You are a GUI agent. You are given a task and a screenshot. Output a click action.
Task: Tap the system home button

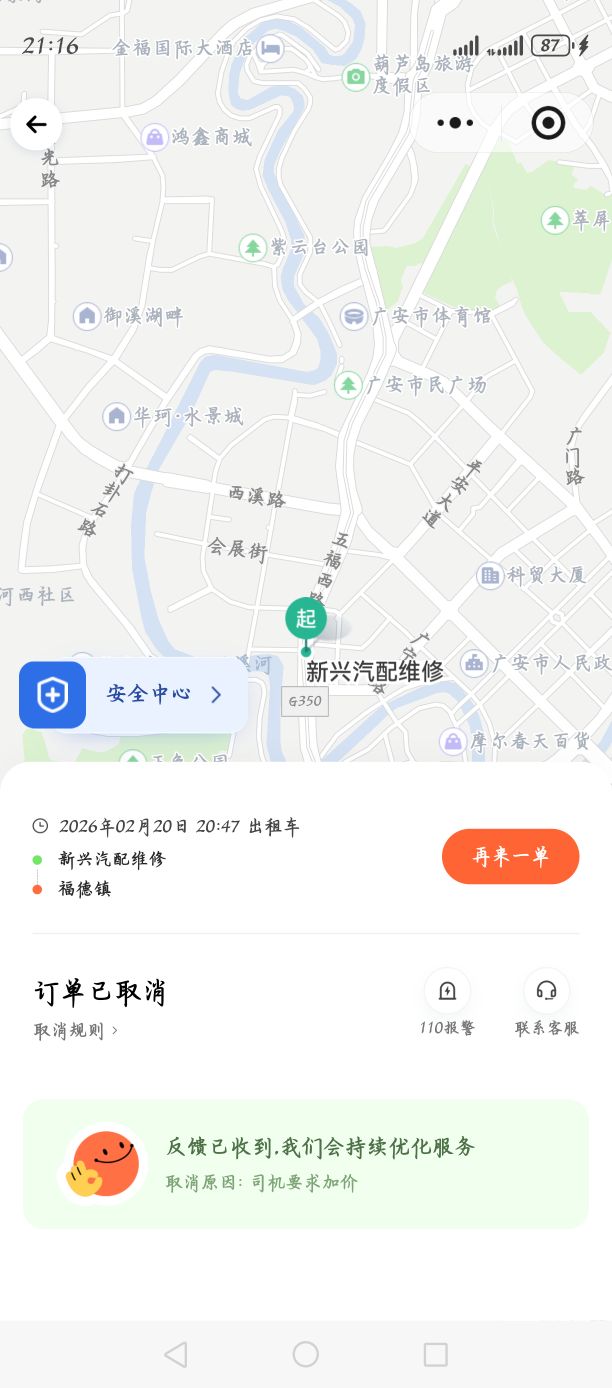(x=306, y=1354)
